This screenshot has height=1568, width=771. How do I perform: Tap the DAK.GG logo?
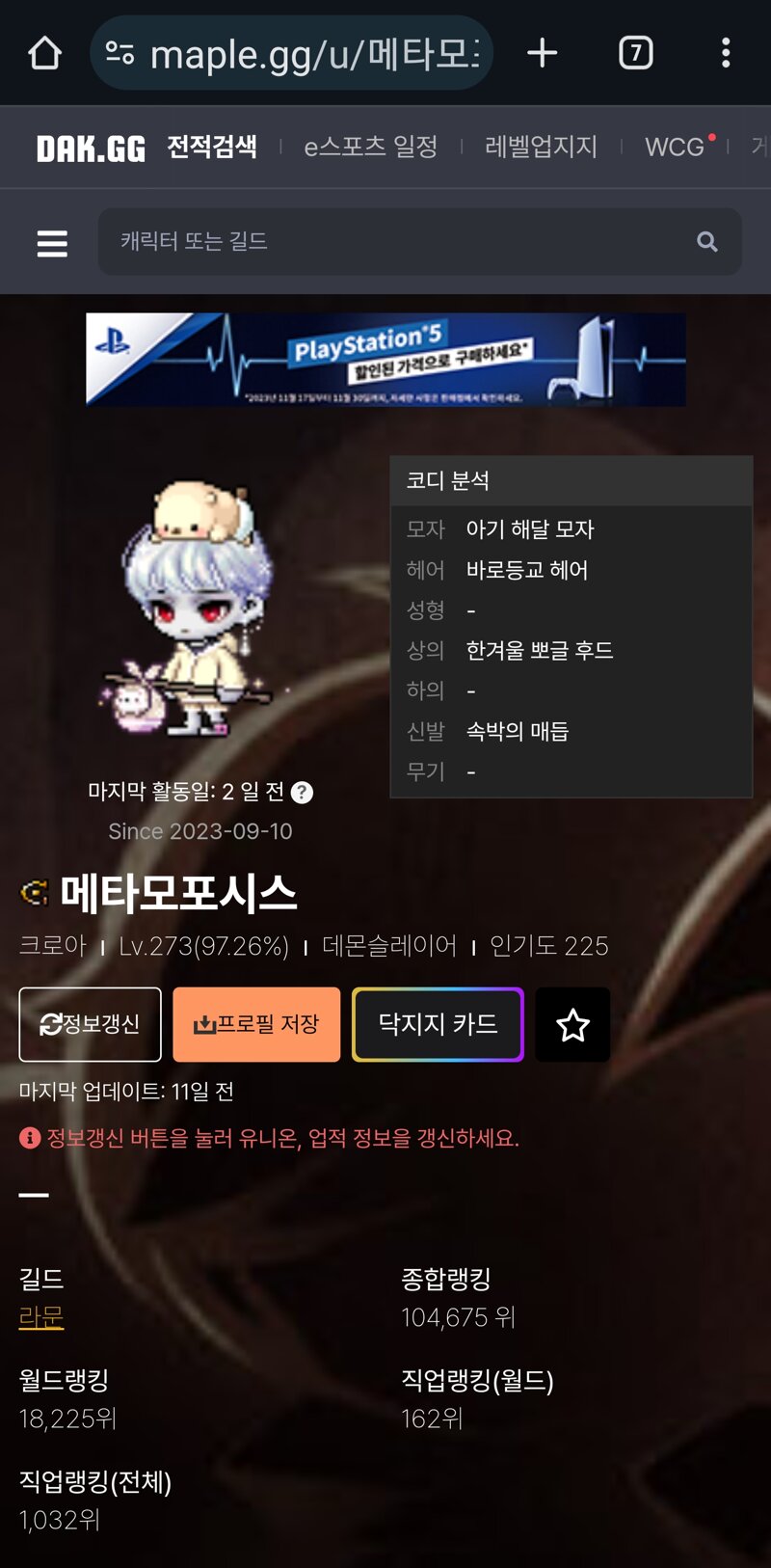pos(91,148)
